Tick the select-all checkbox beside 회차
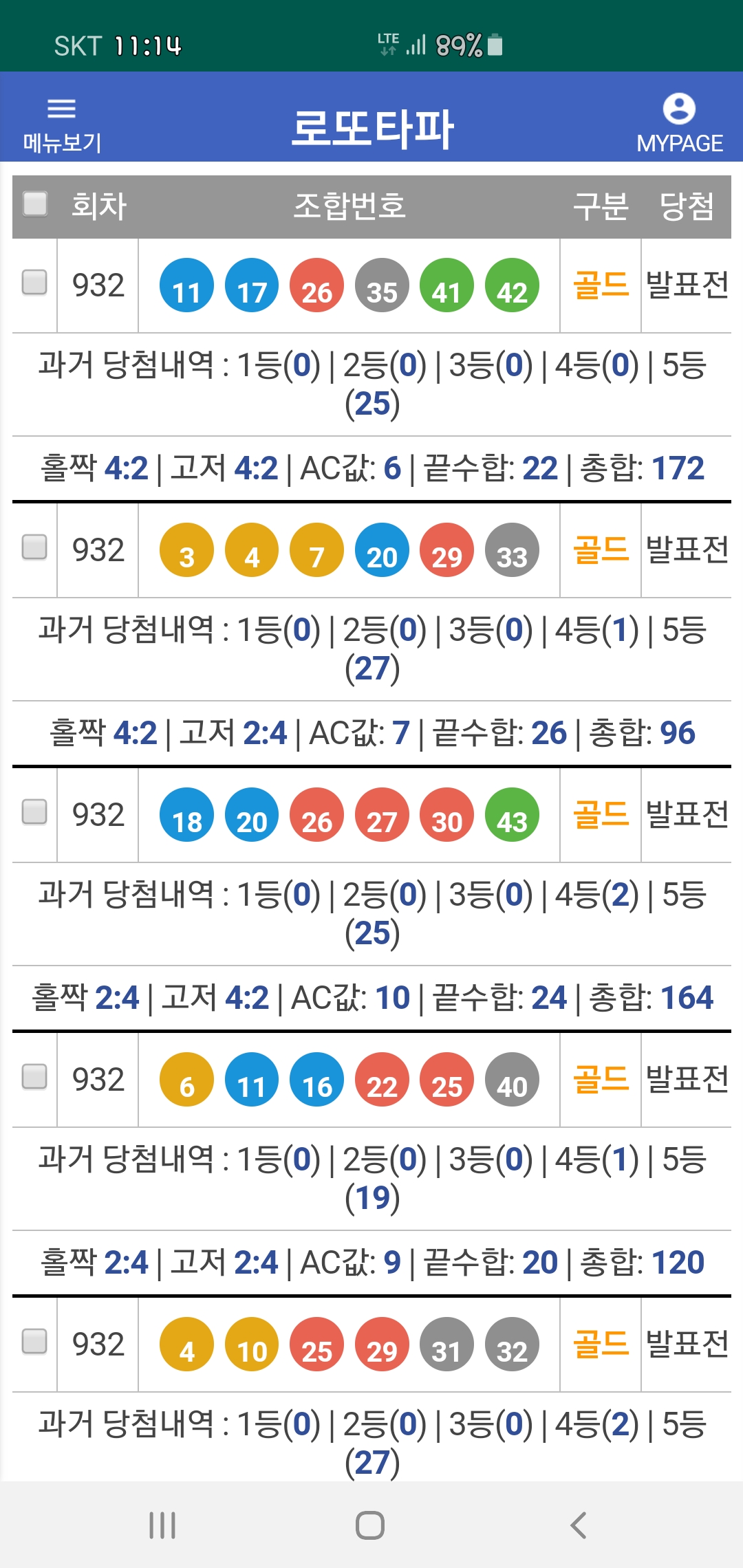Image resolution: width=743 pixels, height=1568 pixels. [35, 204]
